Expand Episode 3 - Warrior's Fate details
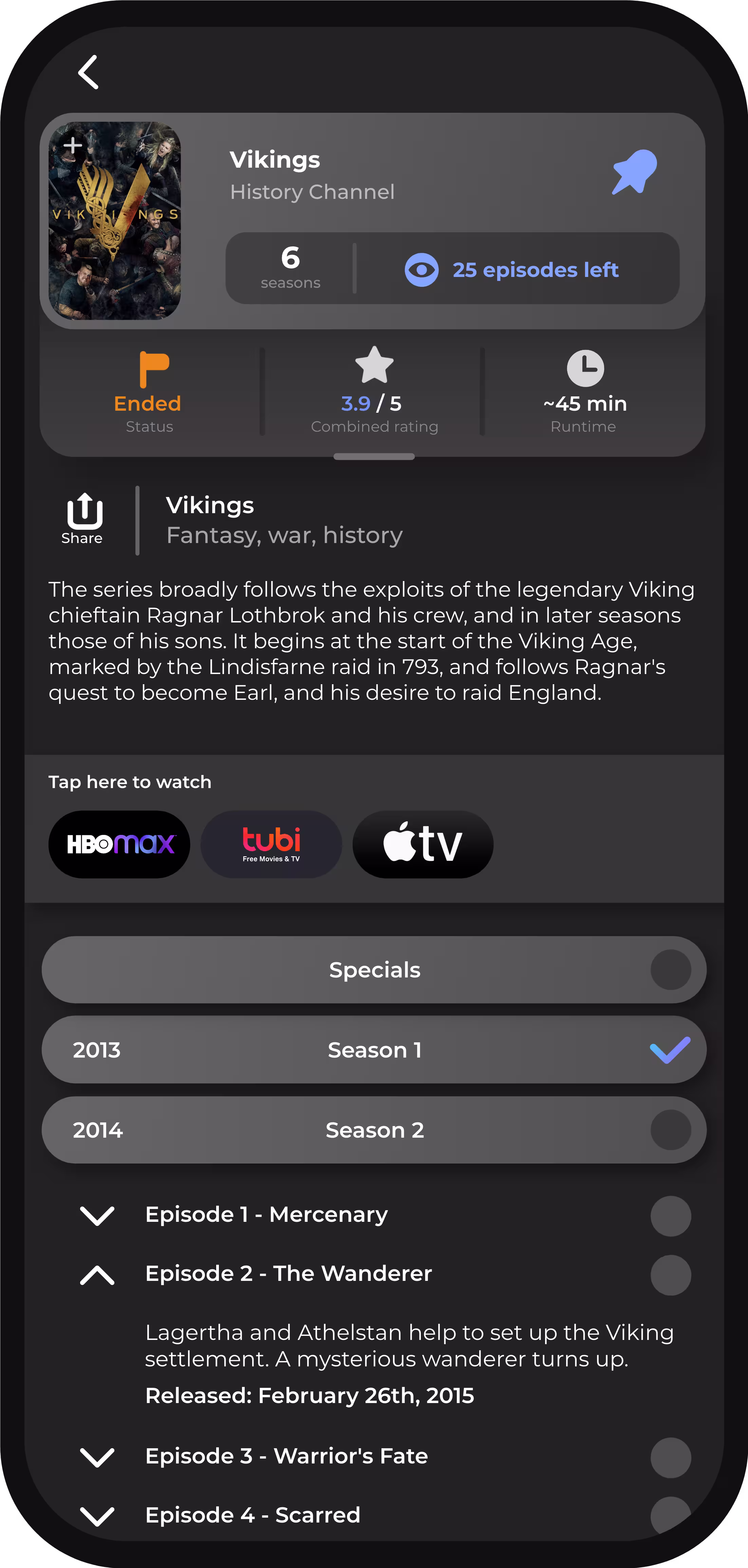This screenshot has width=748, height=1568. point(97,1457)
